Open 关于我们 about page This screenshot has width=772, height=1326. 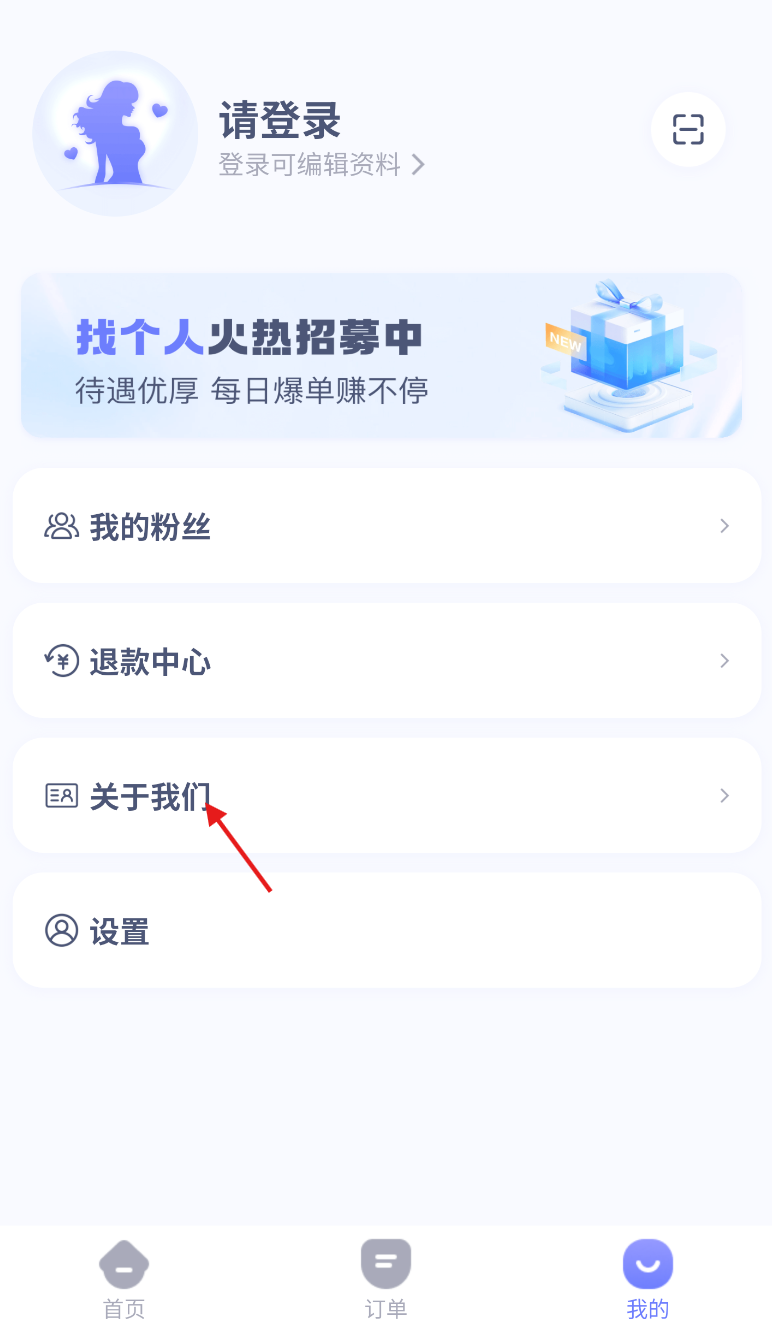click(x=386, y=796)
